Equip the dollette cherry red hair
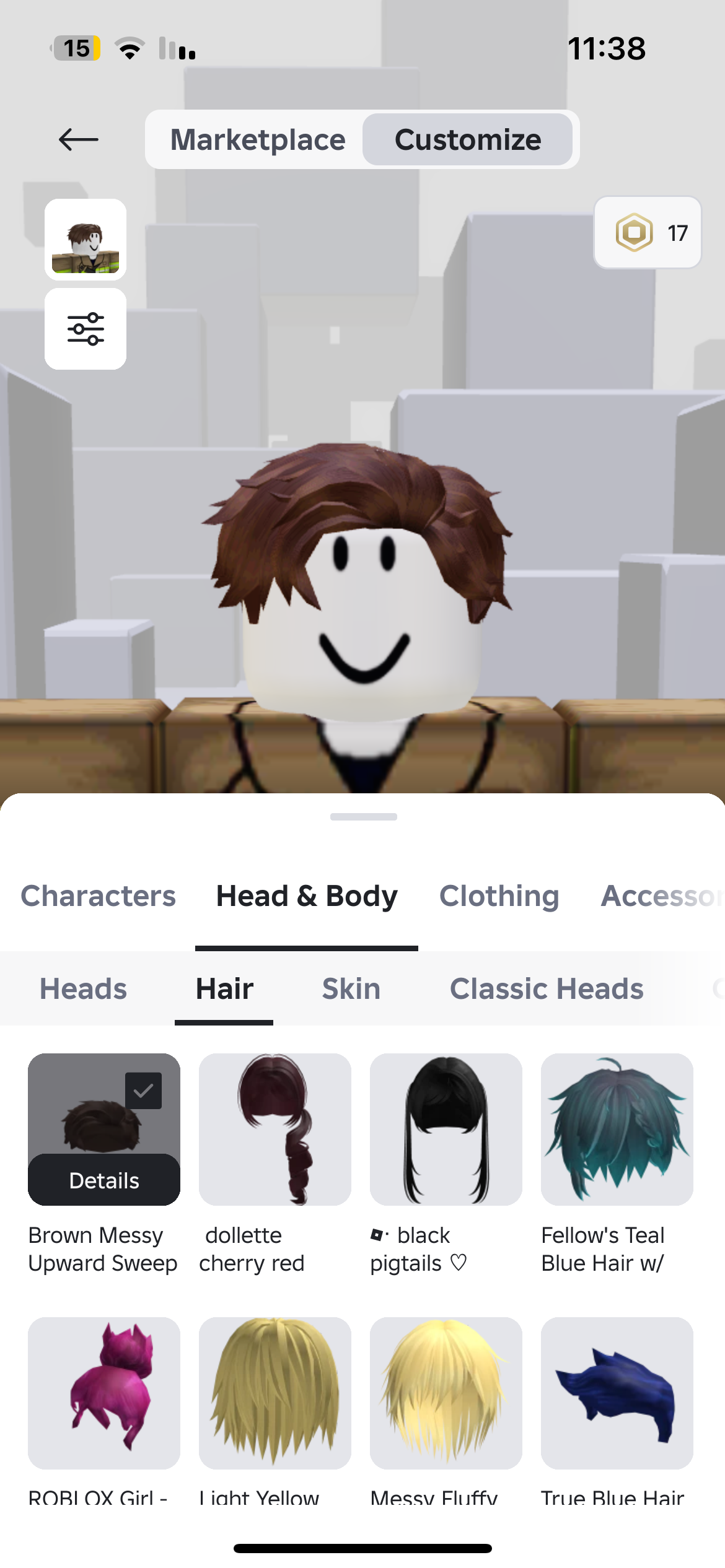The image size is (725, 1568). point(275,1130)
